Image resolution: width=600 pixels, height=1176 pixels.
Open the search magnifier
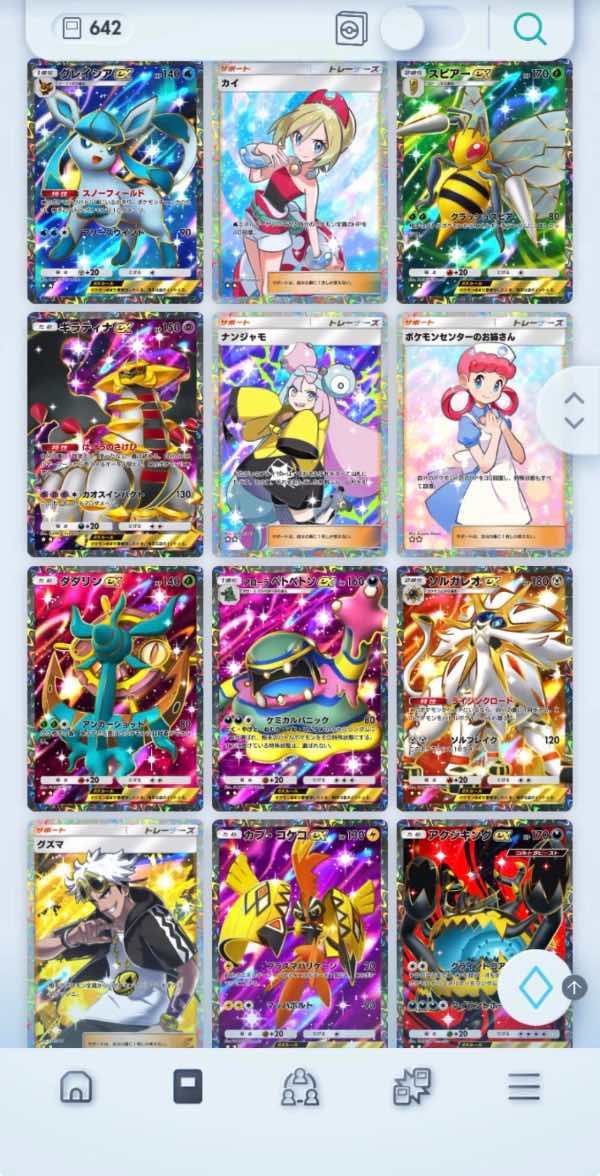pyautogui.click(x=530, y=29)
